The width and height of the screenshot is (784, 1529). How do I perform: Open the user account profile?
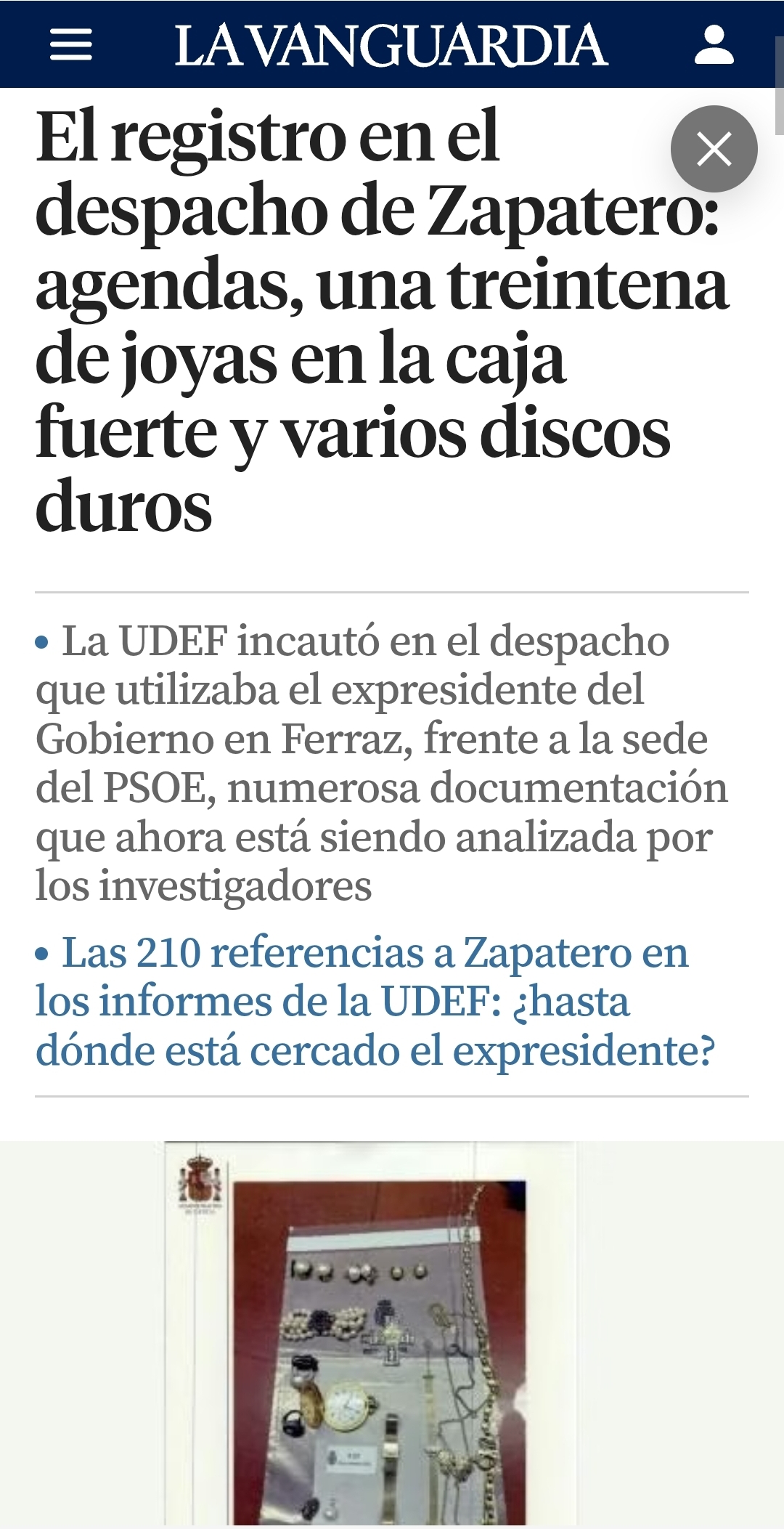[714, 45]
